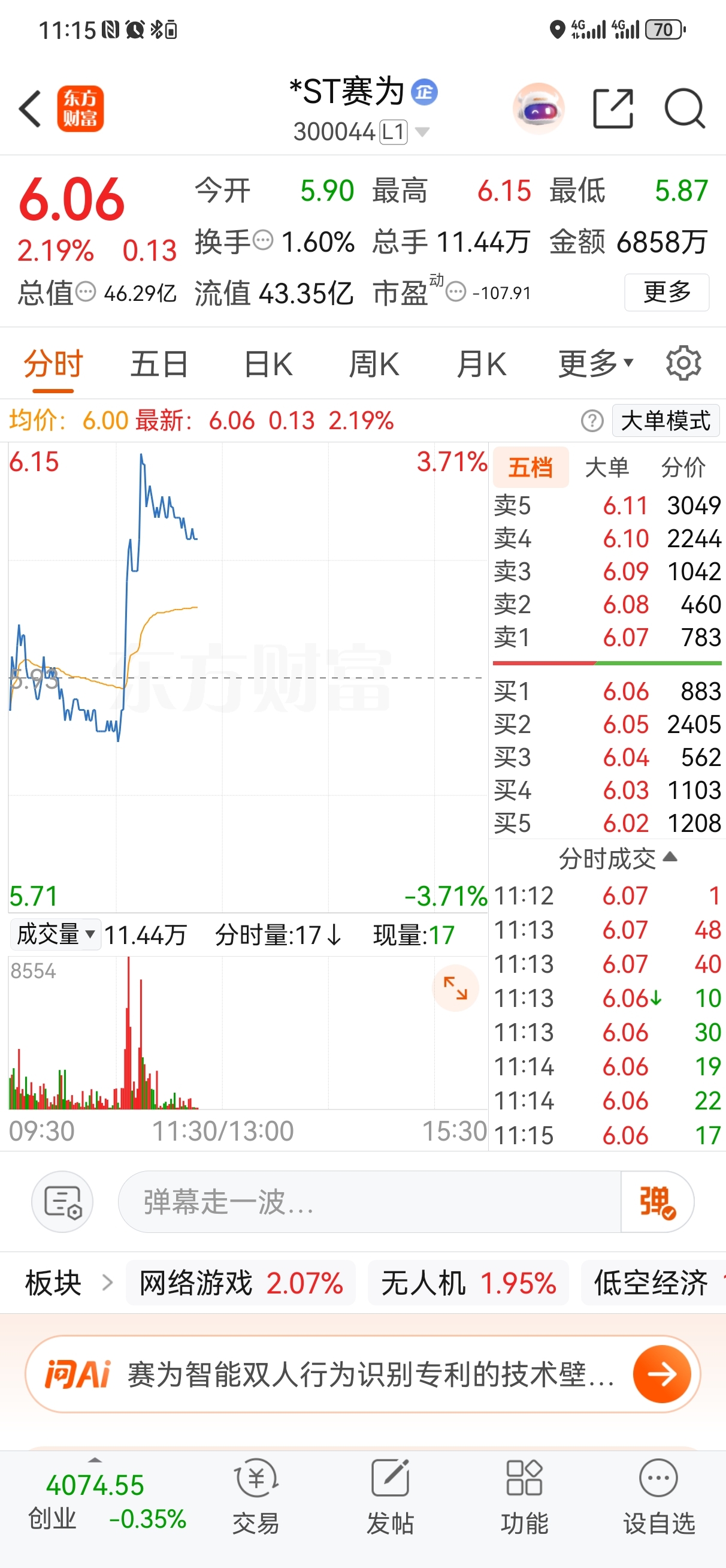Open the 成交量 indicator dropdown
The height and width of the screenshot is (1568, 726).
tap(55, 934)
